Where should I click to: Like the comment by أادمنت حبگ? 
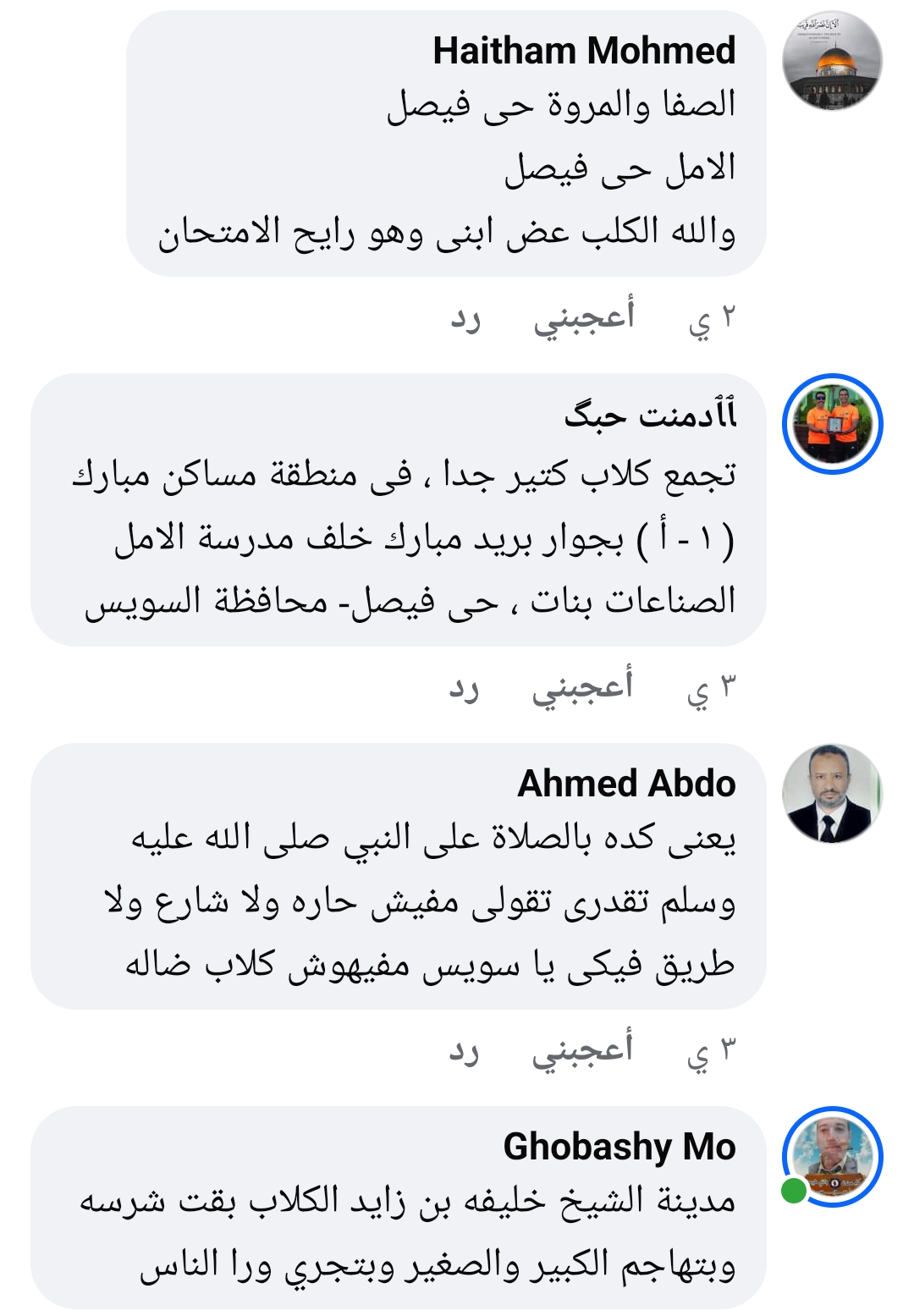click(582, 687)
